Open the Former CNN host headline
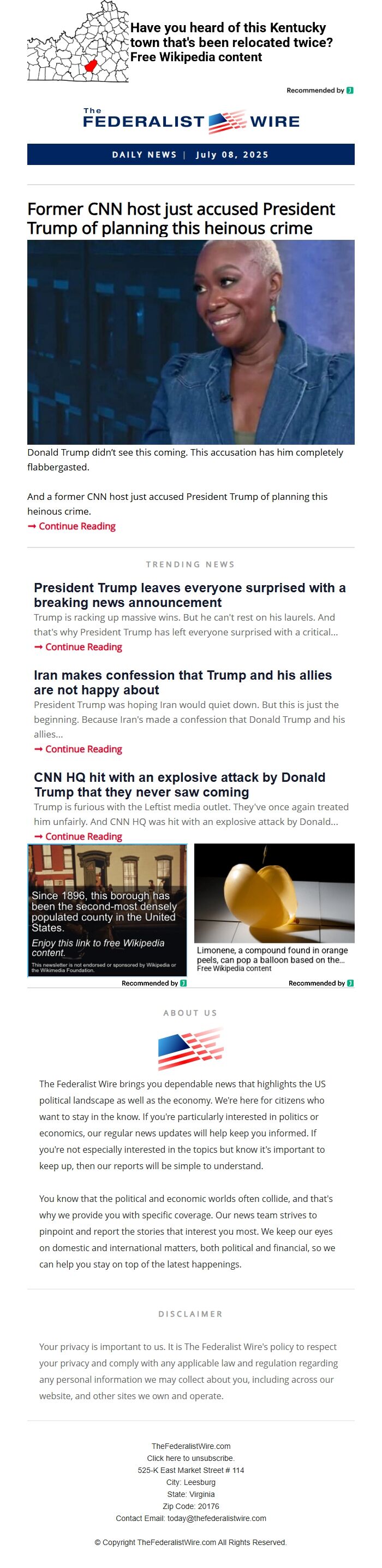This screenshot has width=382, height=1568. (181, 219)
